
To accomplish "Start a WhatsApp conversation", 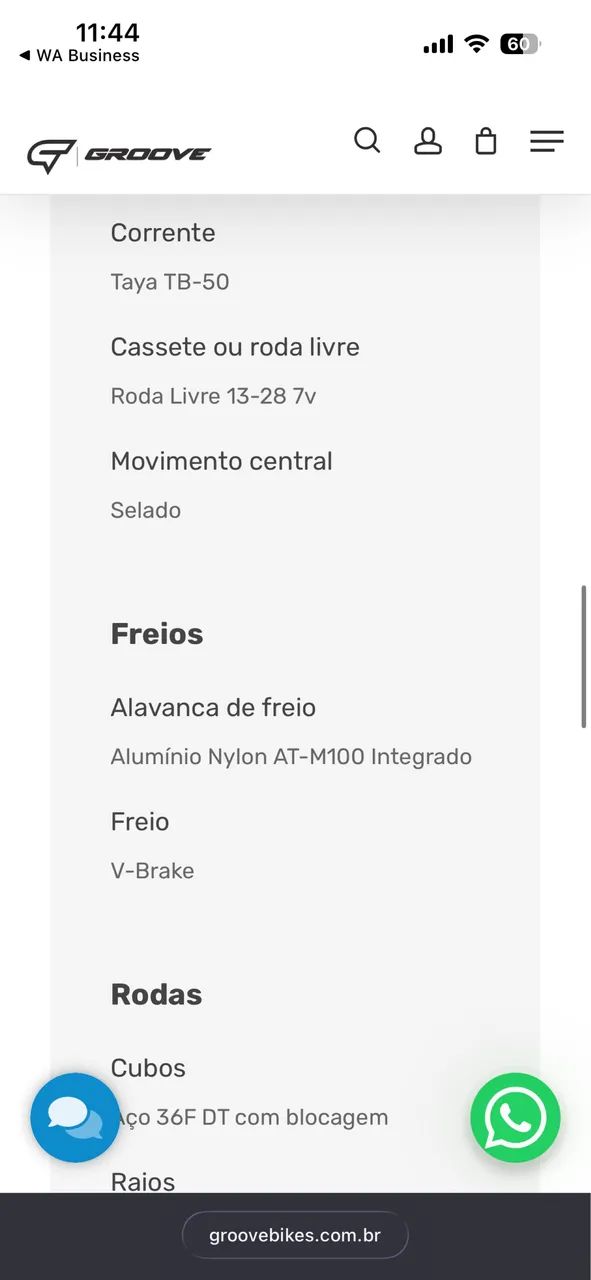I will point(515,1118).
